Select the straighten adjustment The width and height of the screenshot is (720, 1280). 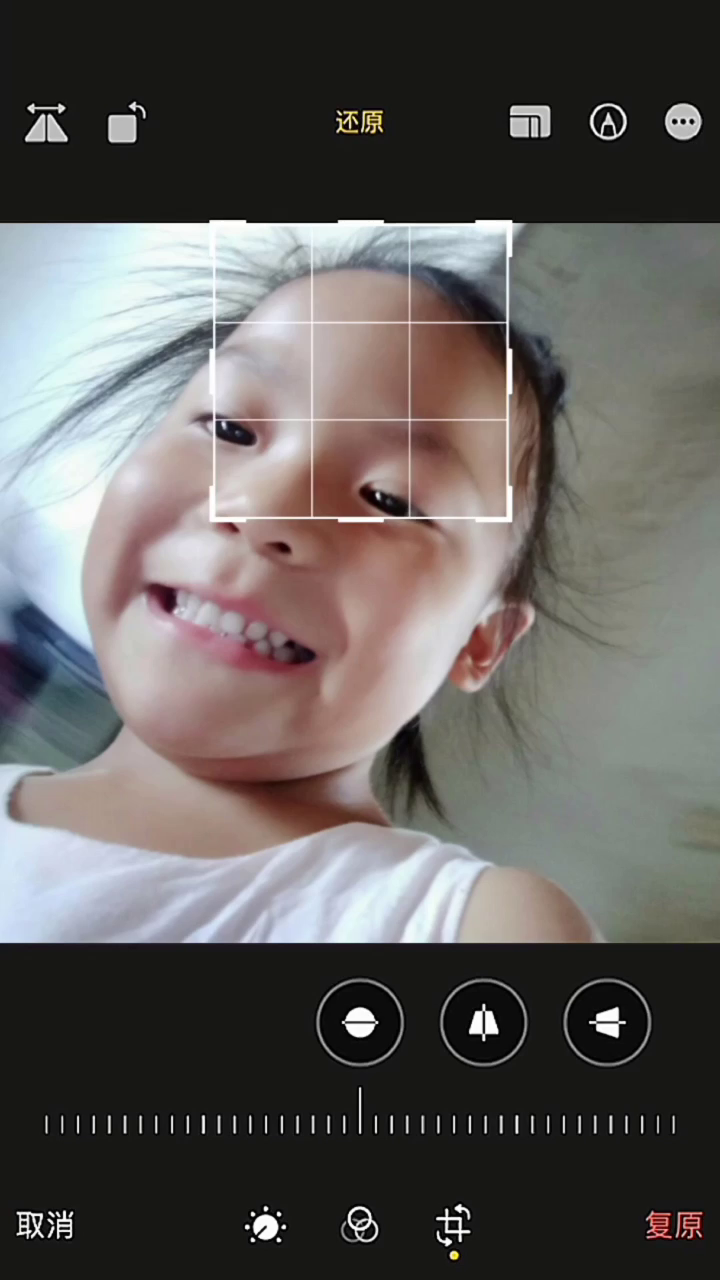[360, 1022]
